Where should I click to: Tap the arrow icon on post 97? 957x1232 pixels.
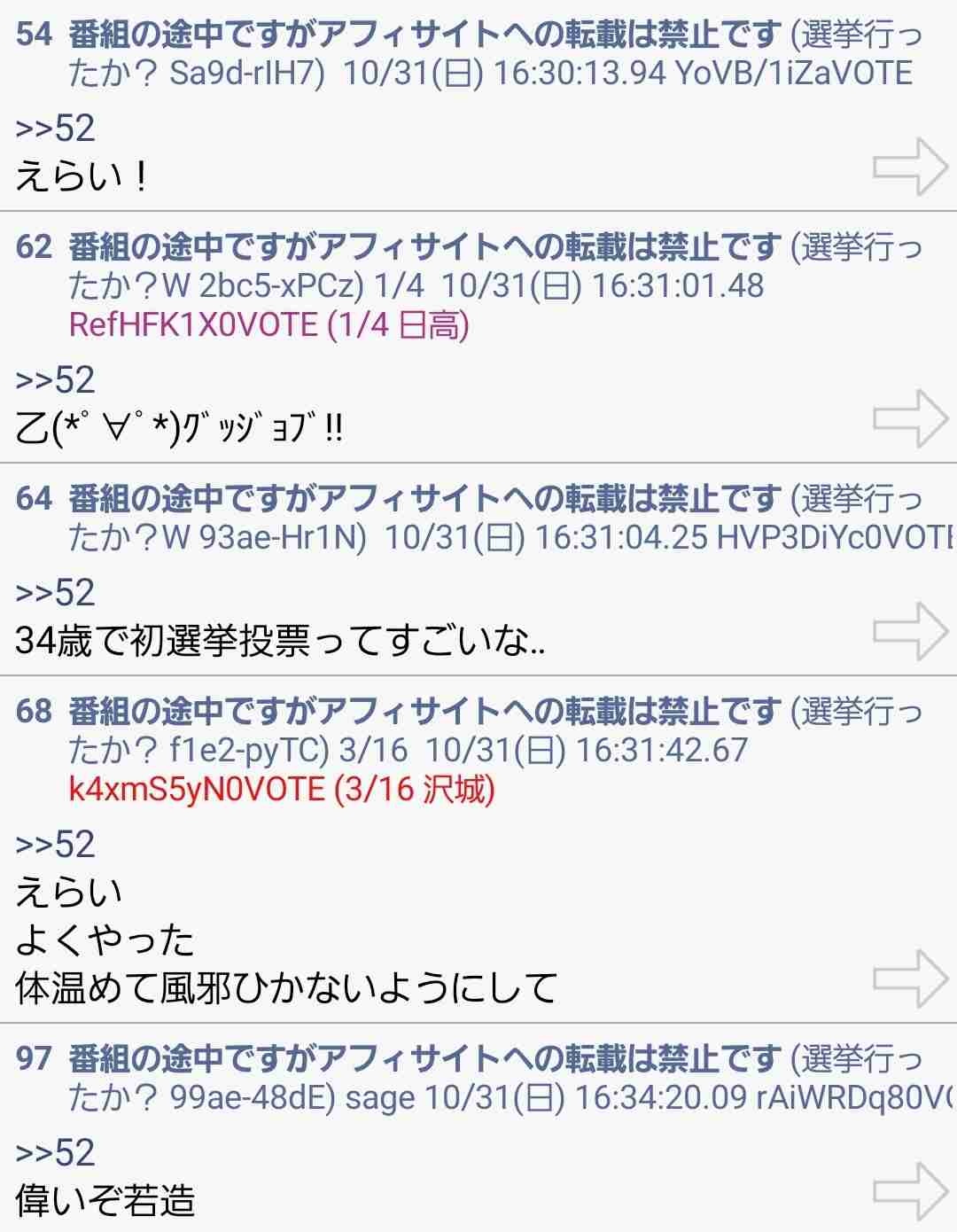tap(910, 1191)
